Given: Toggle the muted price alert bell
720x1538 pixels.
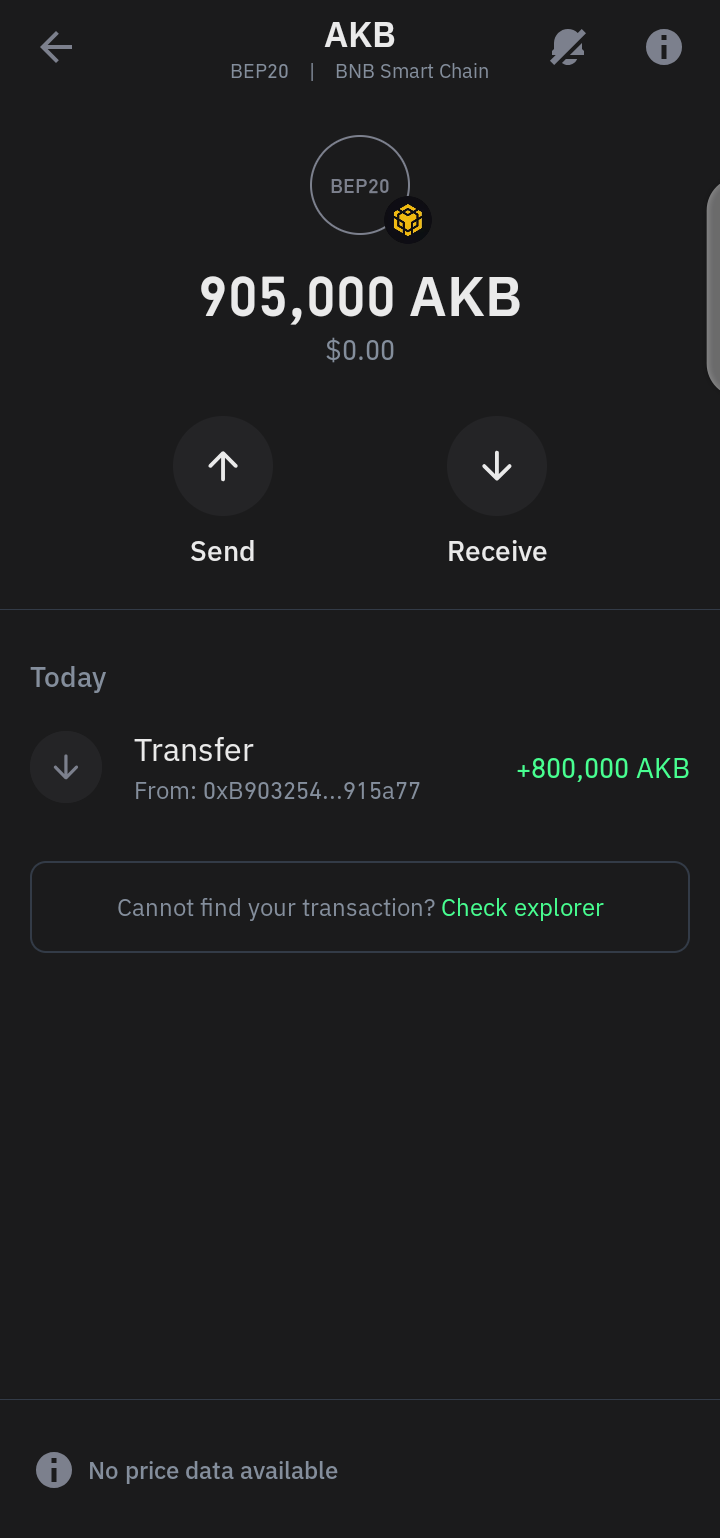Looking at the screenshot, I should [x=568, y=47].
